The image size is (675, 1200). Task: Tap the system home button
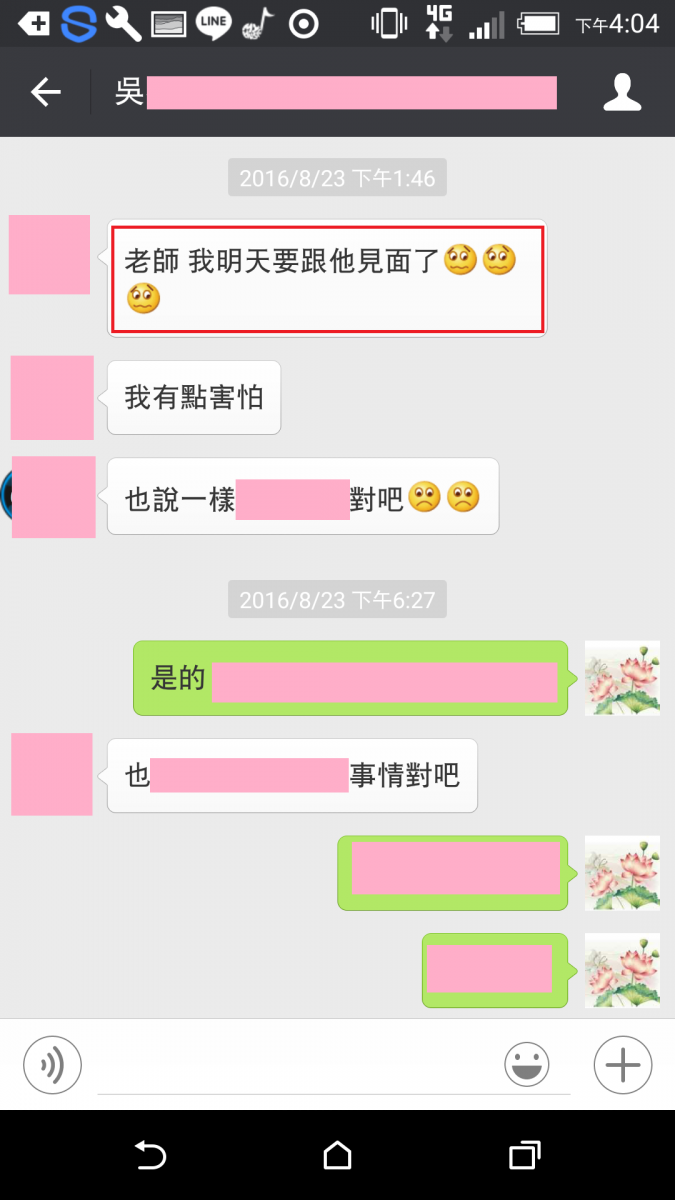(337, 1156)
